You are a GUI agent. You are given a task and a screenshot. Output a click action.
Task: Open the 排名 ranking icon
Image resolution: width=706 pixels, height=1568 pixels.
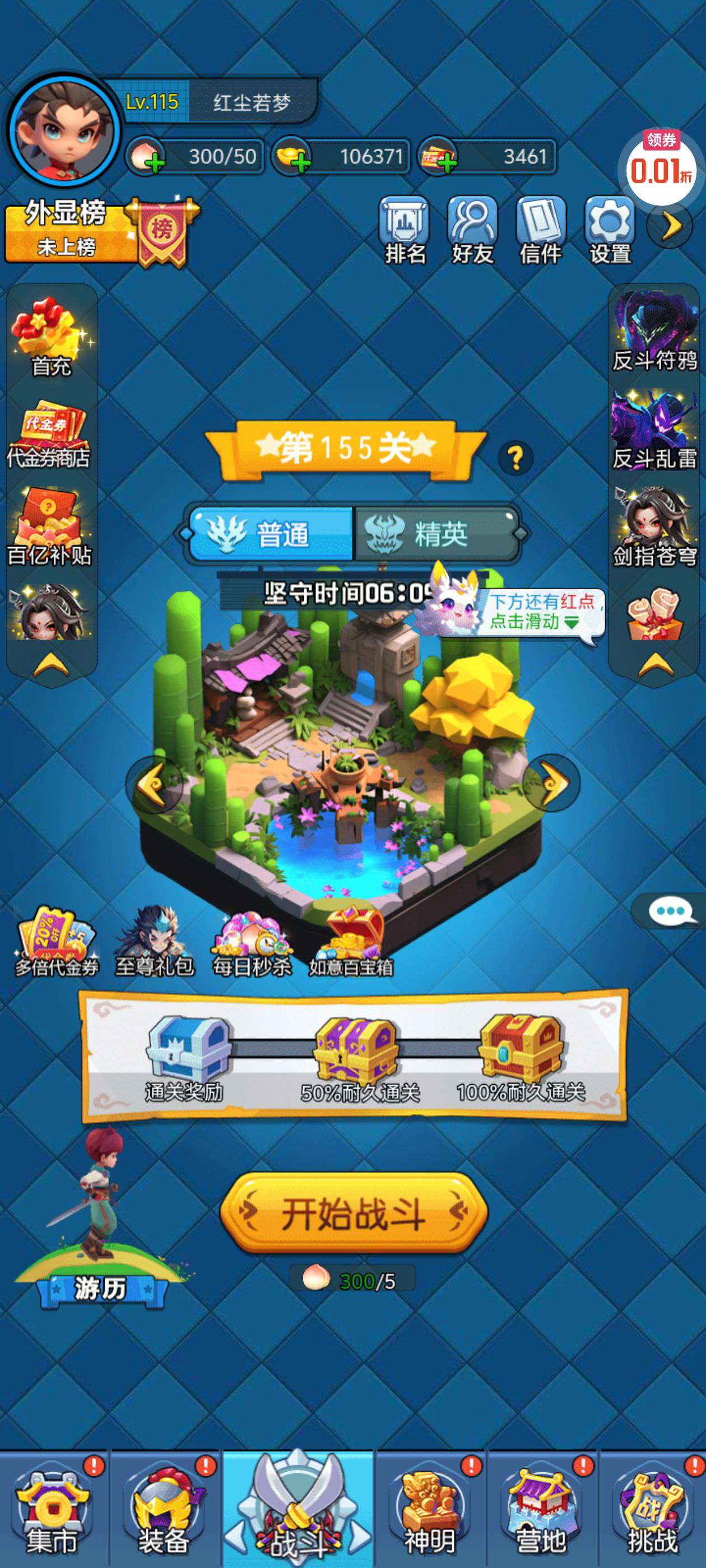405,229
